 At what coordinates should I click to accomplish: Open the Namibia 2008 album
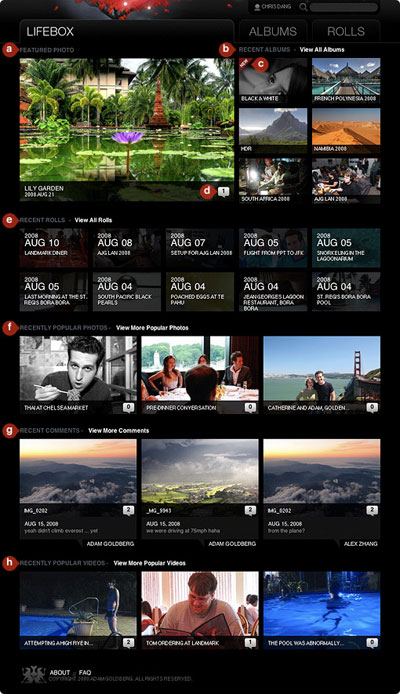[346, 131]
